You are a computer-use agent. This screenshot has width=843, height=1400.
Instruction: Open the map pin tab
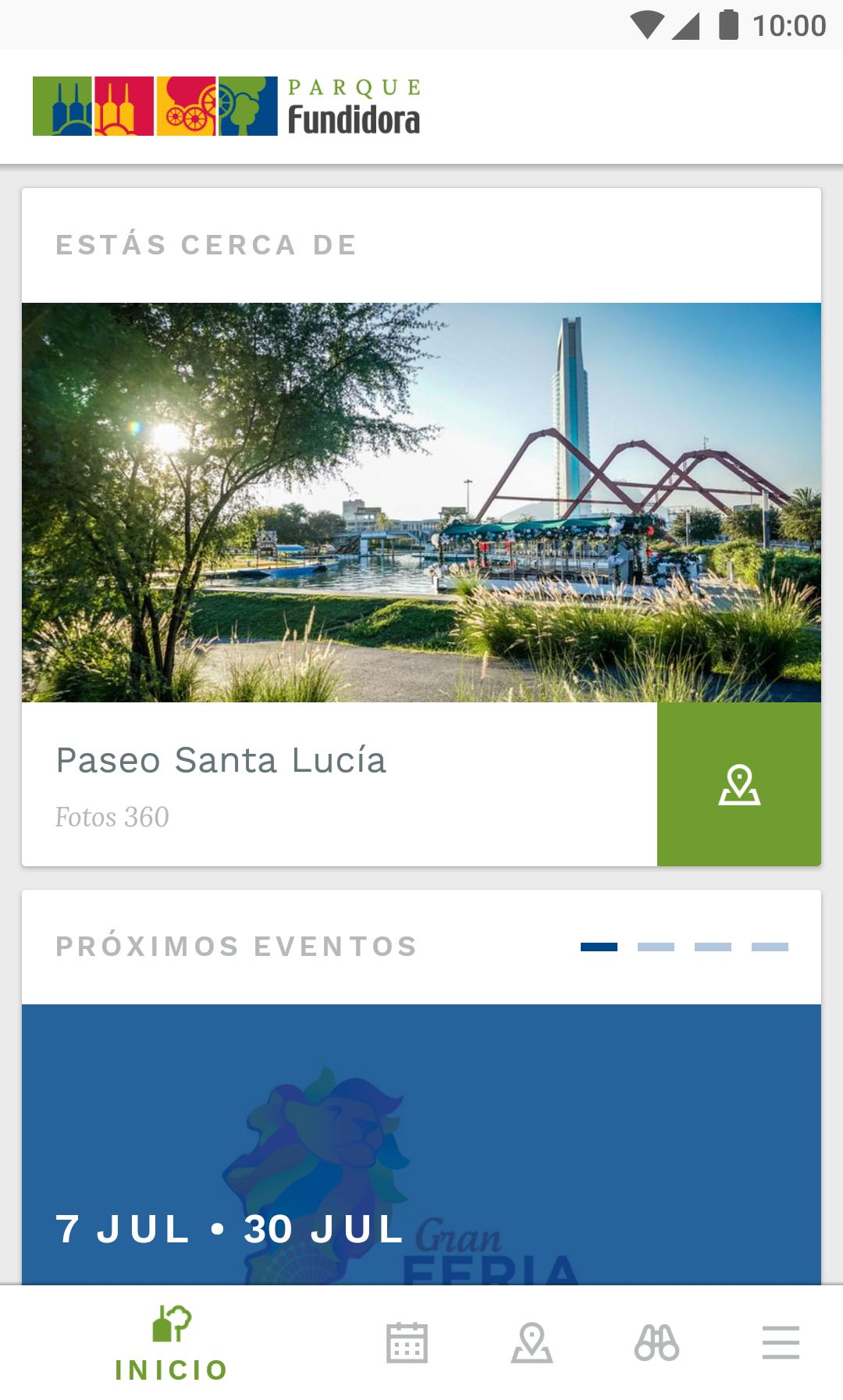tap(532, 1343)
